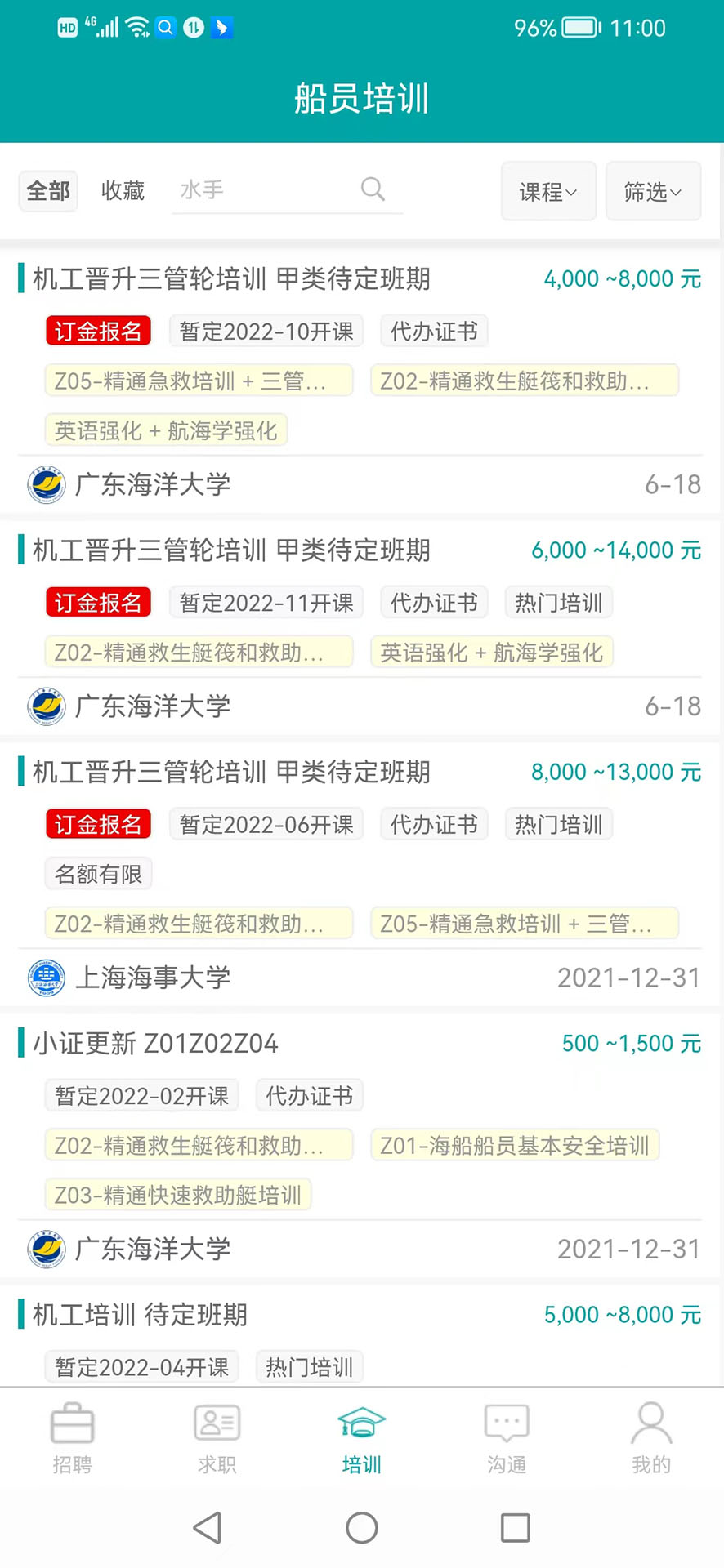Tap the system home button
The image size is (724, 1568).
click(x=362, y=1527)
